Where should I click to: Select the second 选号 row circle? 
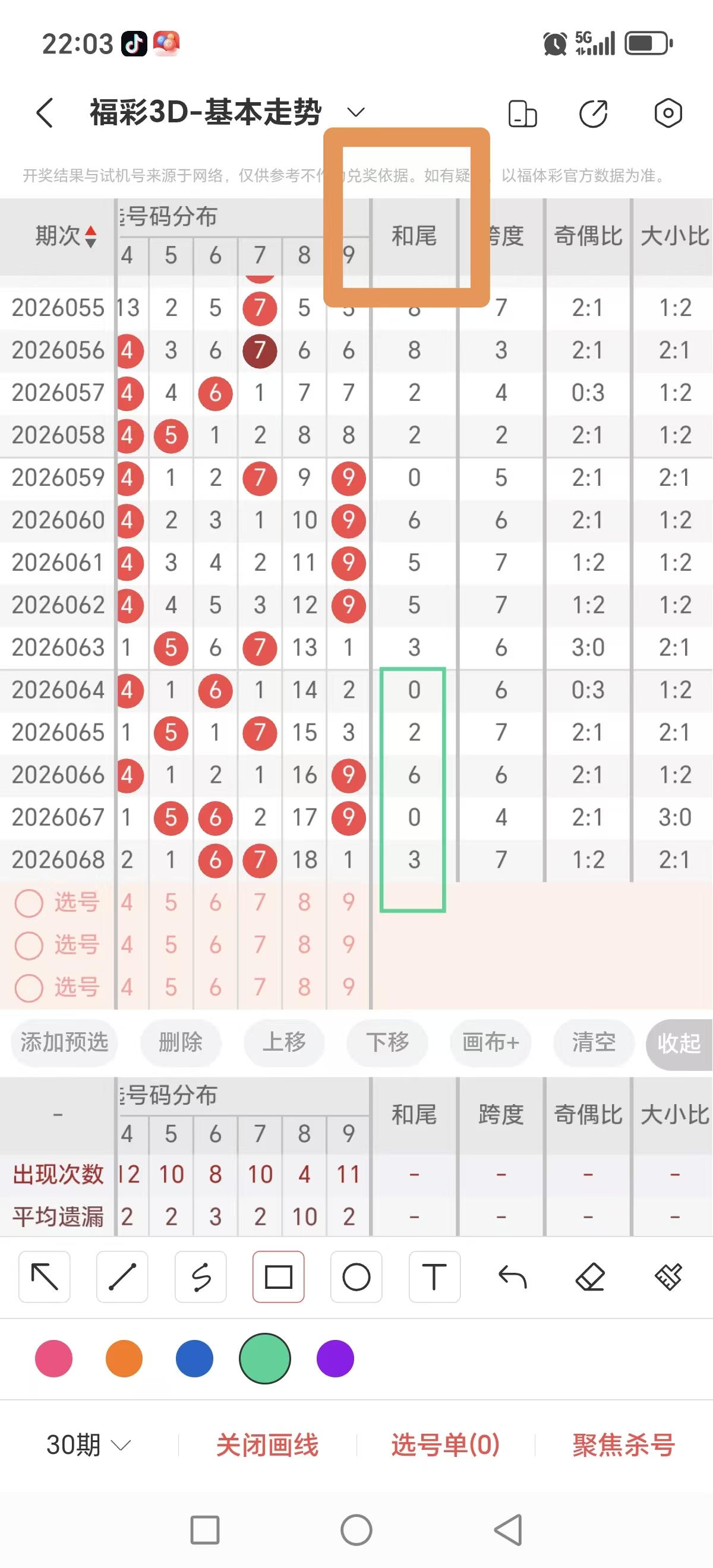coord(29,946)
